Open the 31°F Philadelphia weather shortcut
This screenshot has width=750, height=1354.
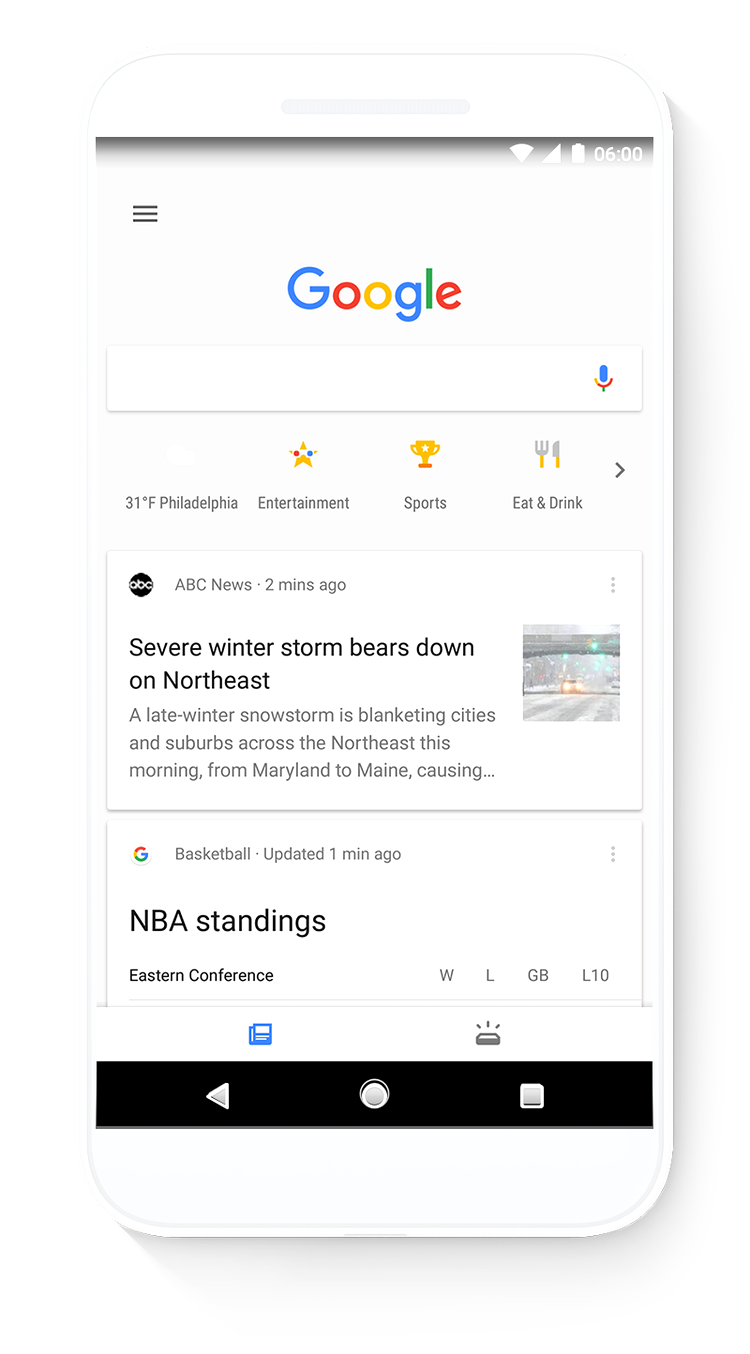pos(181,476)
